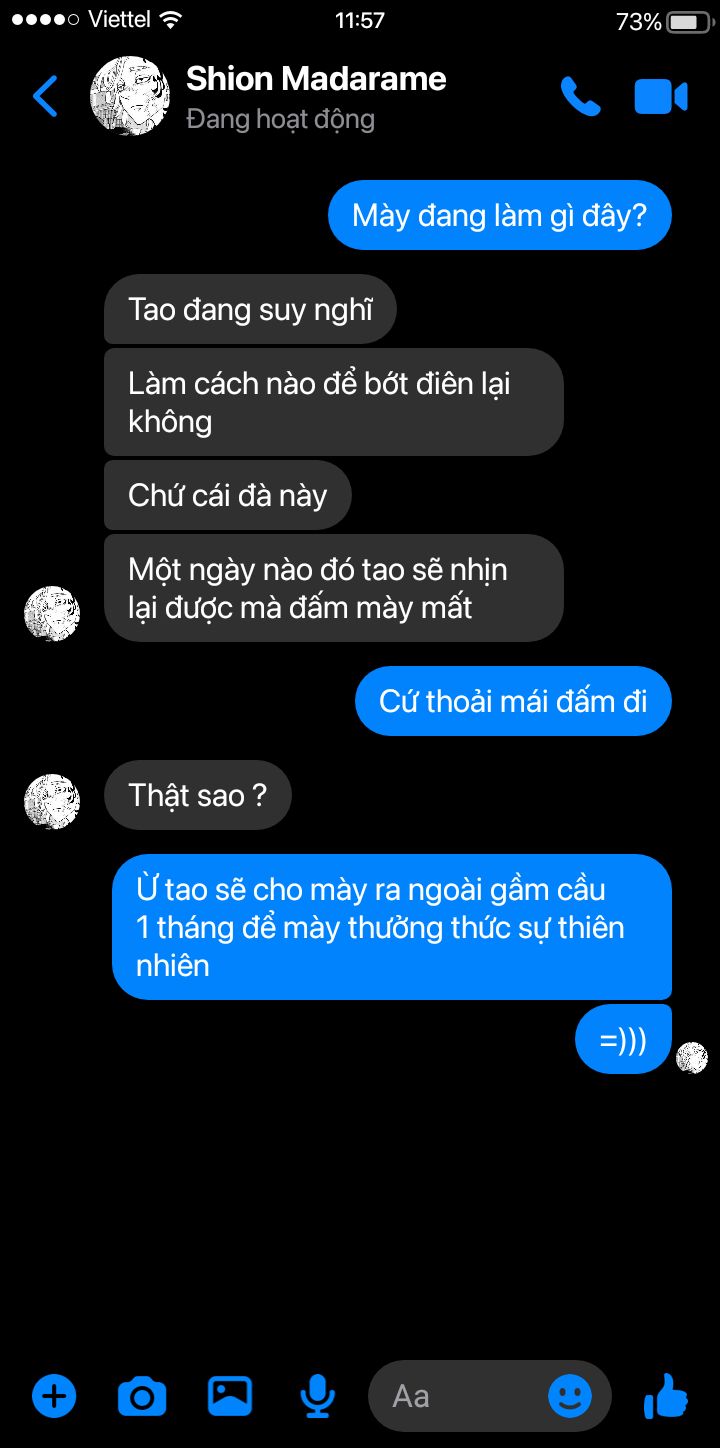The width and height of the screenshot is (720, 1448).
Task: Go back to the chat list
Action: (45, 96)
